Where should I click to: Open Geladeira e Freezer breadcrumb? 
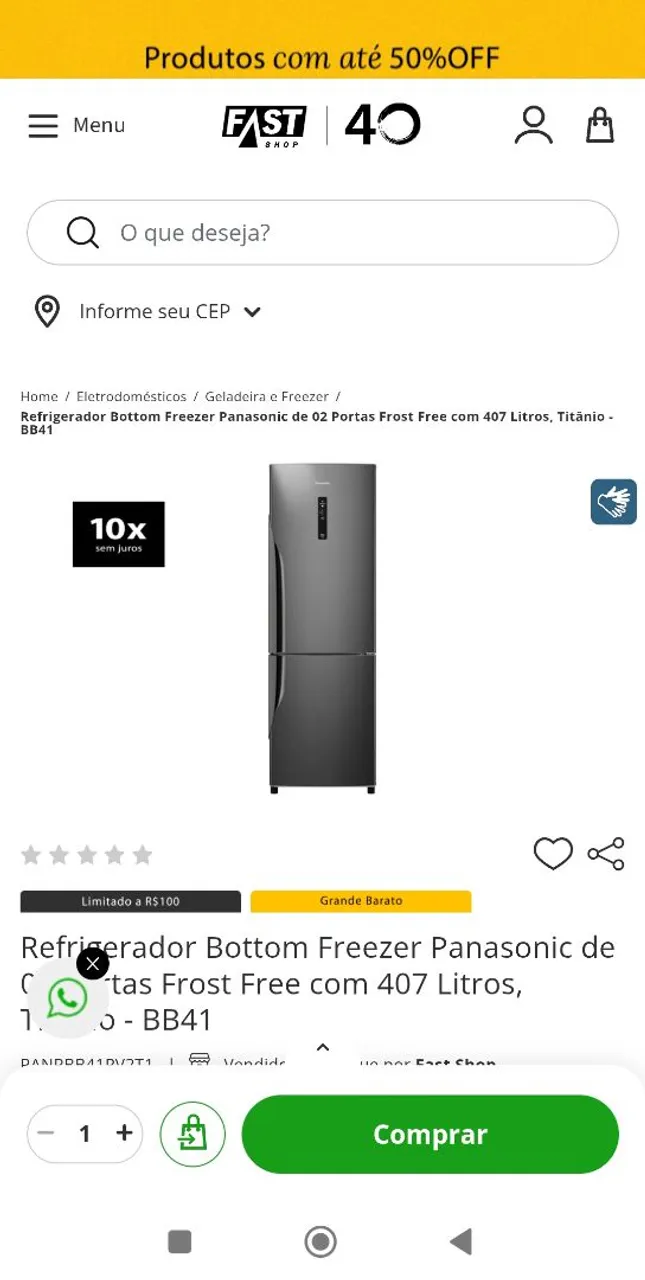pos(266,396)
